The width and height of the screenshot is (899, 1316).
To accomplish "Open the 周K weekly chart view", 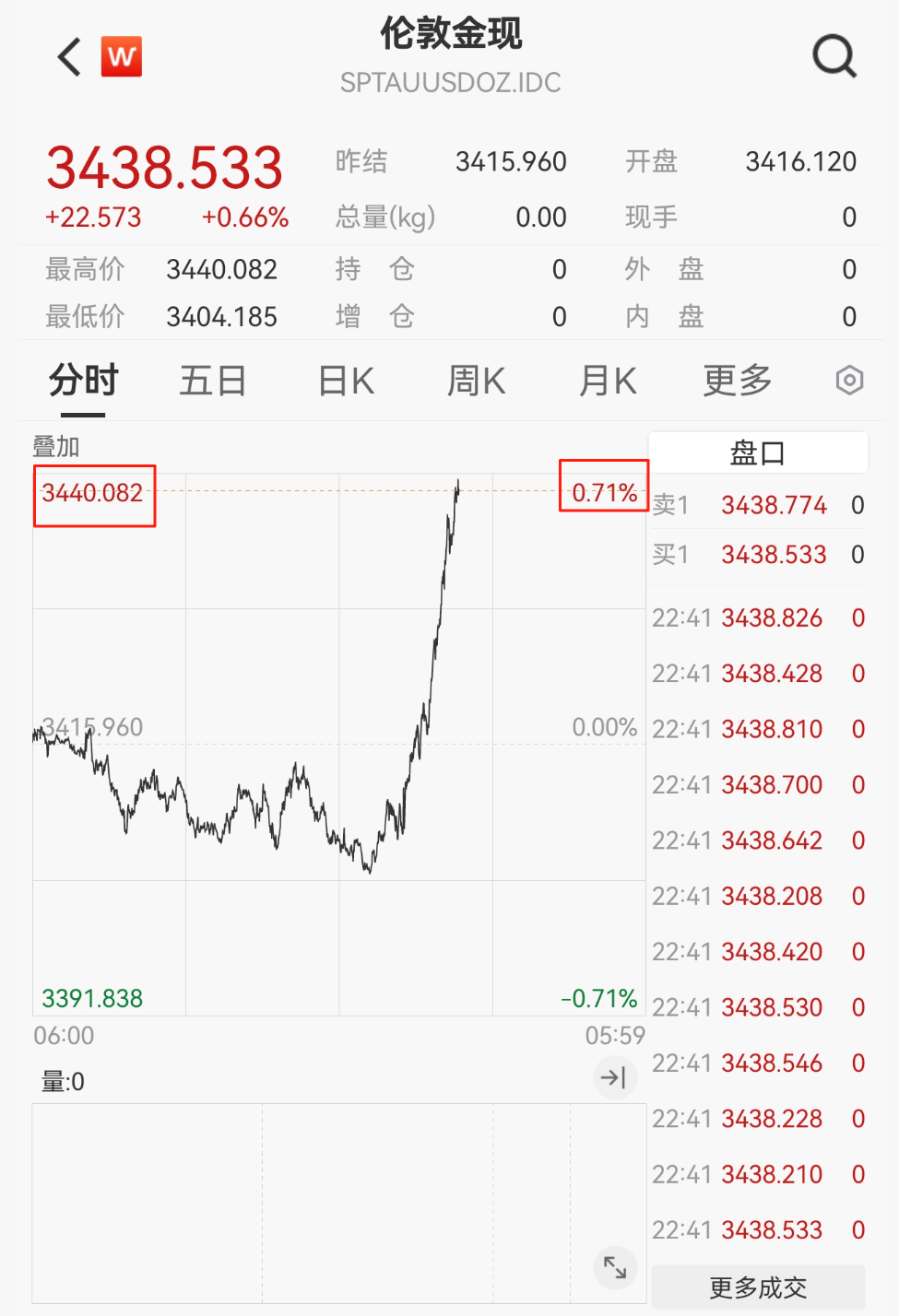I will [475, 380].
